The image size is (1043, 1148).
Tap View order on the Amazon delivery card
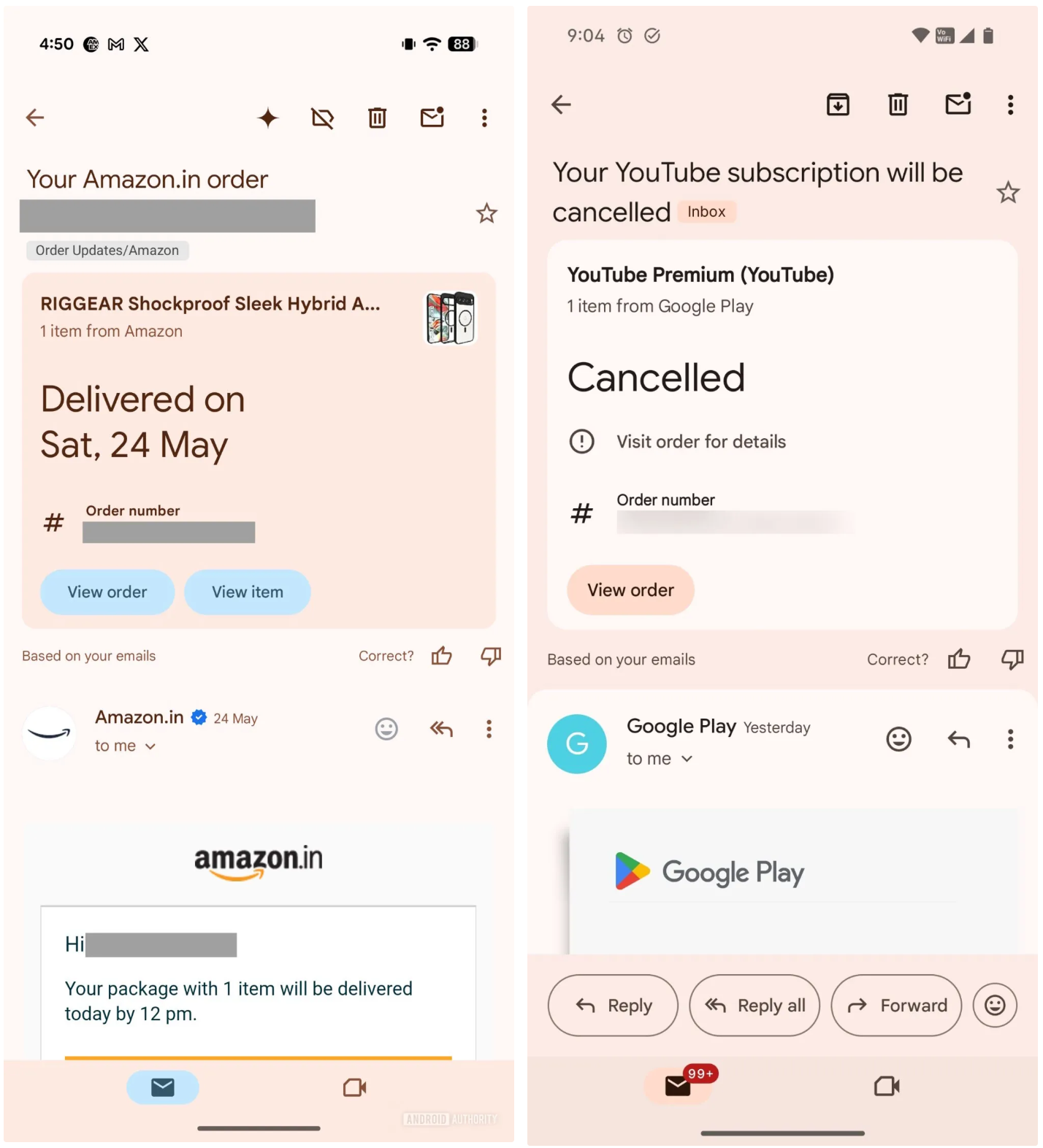tap(107, 592)
